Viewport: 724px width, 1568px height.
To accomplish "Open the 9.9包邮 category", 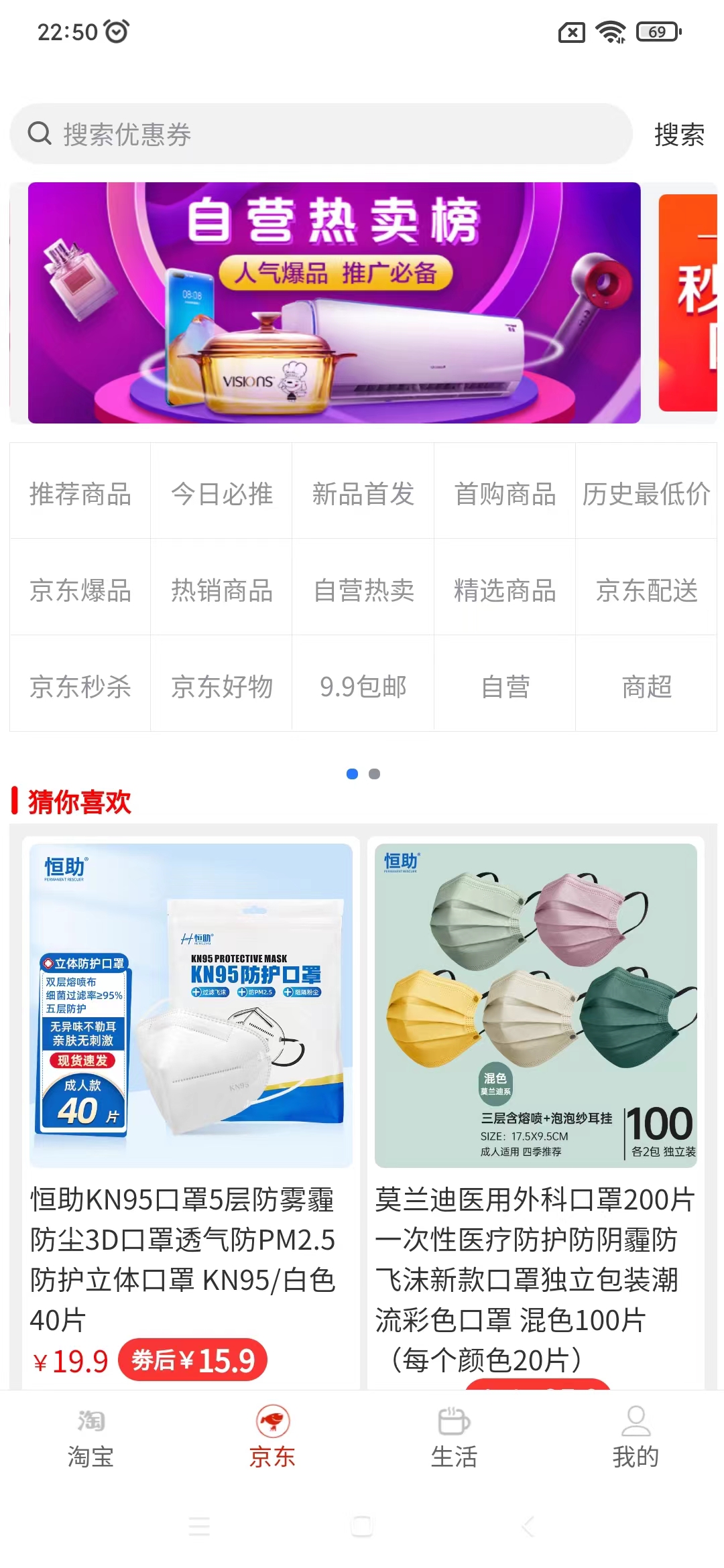I will 363,687.
